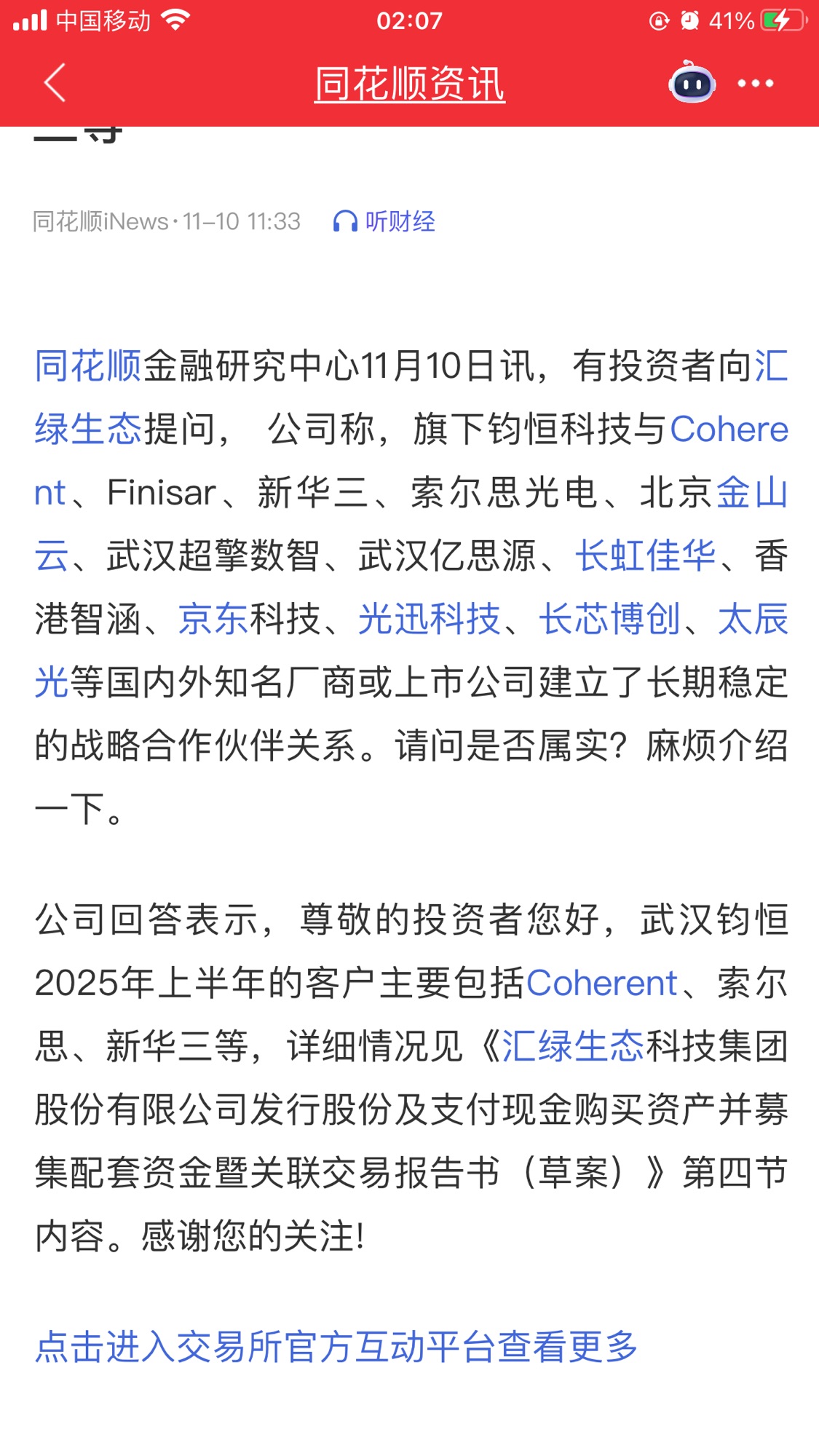Image resolution: width=819 pixels, height=1456 pixels.
Task: Open the 长芯博创 stock link
Action: click(x=609, y=620)
